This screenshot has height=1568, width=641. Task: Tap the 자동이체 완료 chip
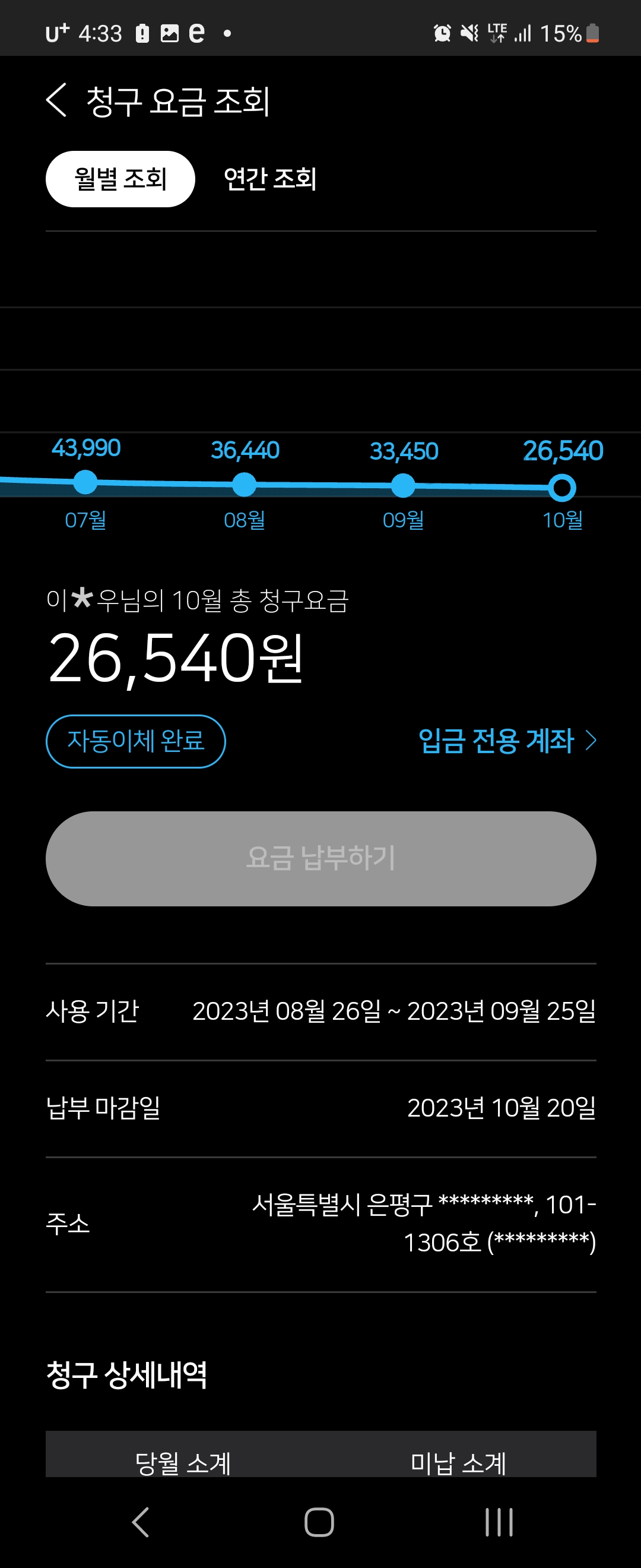136,741
